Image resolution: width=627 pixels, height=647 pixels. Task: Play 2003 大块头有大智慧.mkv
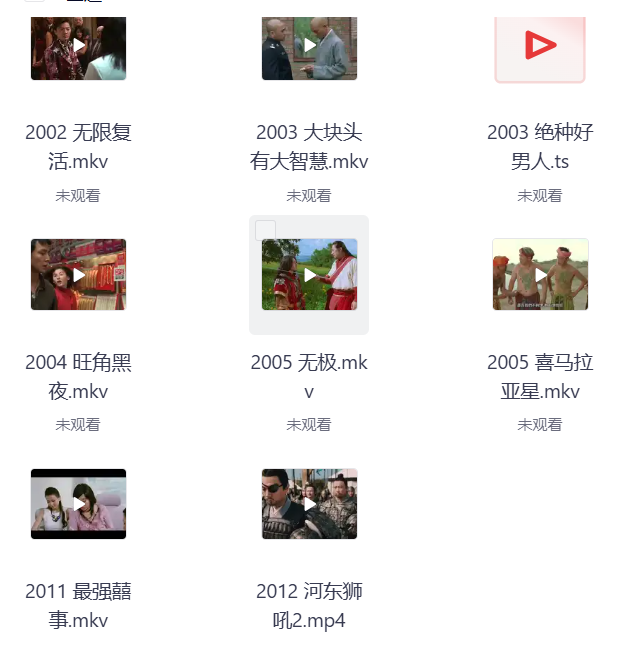pyautogui.click(x=309, y=46)
